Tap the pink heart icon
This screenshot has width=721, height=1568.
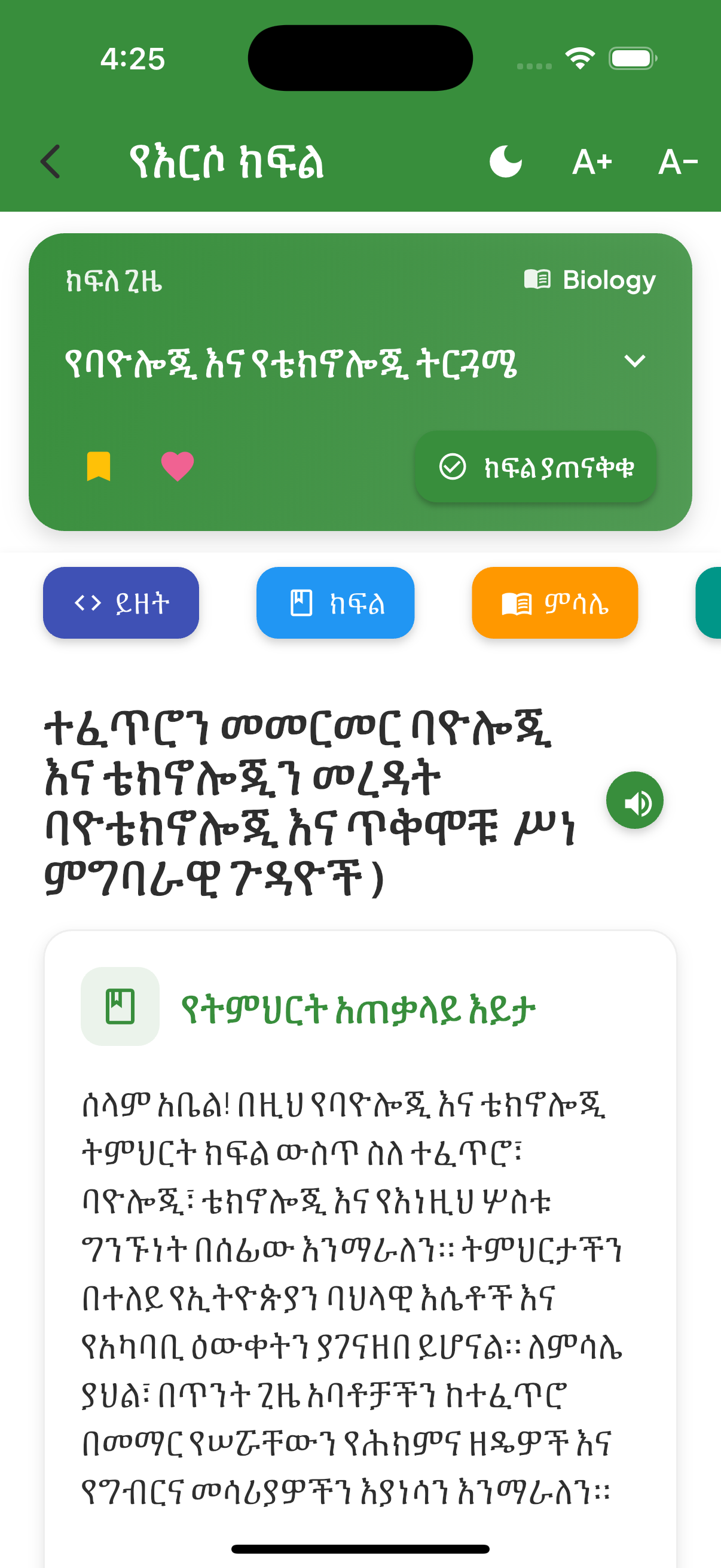[177, 466]
